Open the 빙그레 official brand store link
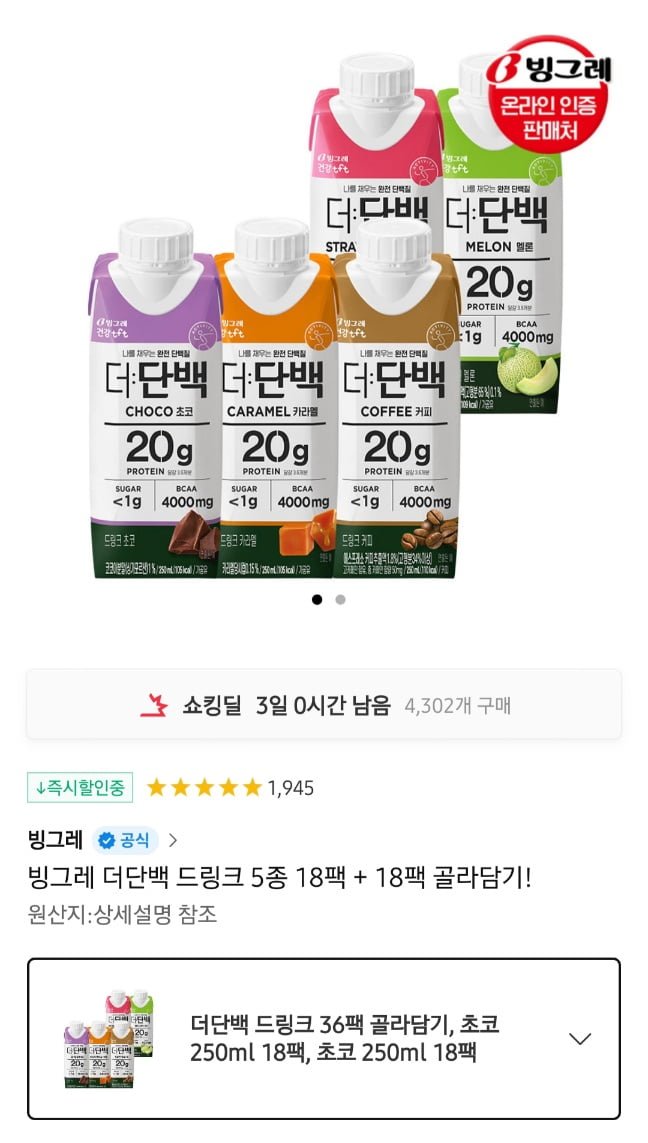Viewport: 648px width, 1143px height. [x=103, y=839]
